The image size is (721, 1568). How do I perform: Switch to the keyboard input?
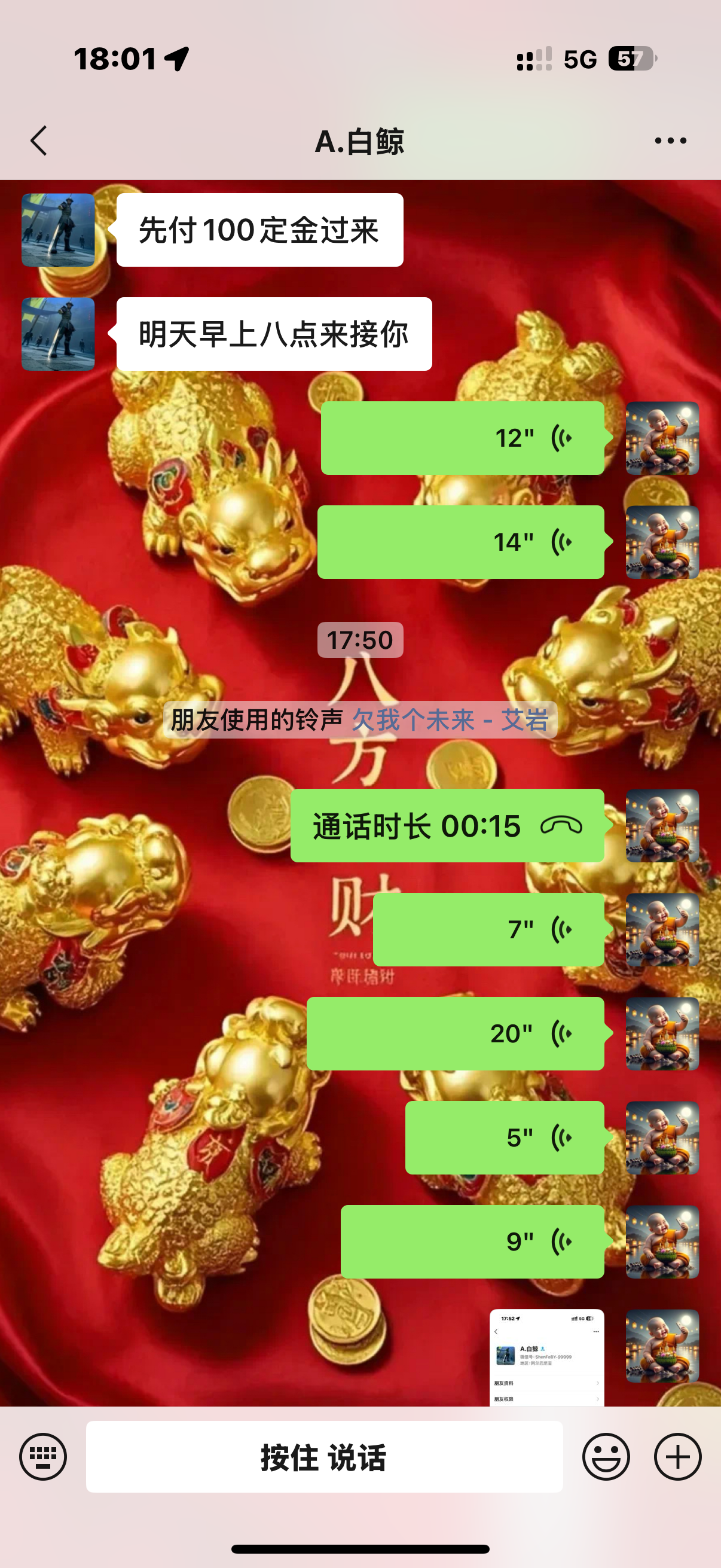click(x=42, y=1457)
